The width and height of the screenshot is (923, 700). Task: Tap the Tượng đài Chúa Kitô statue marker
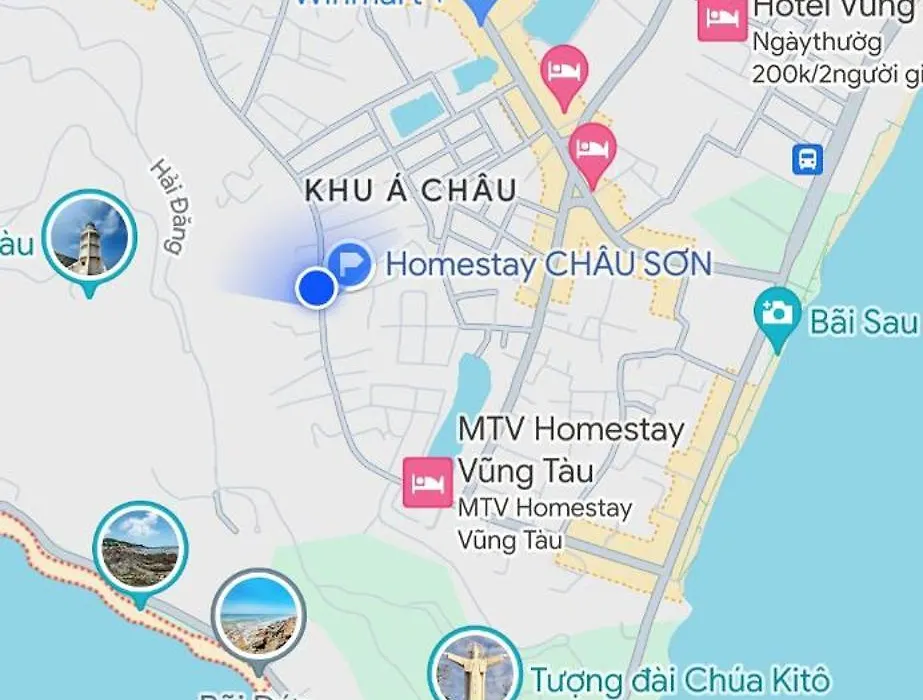point(473,673)
